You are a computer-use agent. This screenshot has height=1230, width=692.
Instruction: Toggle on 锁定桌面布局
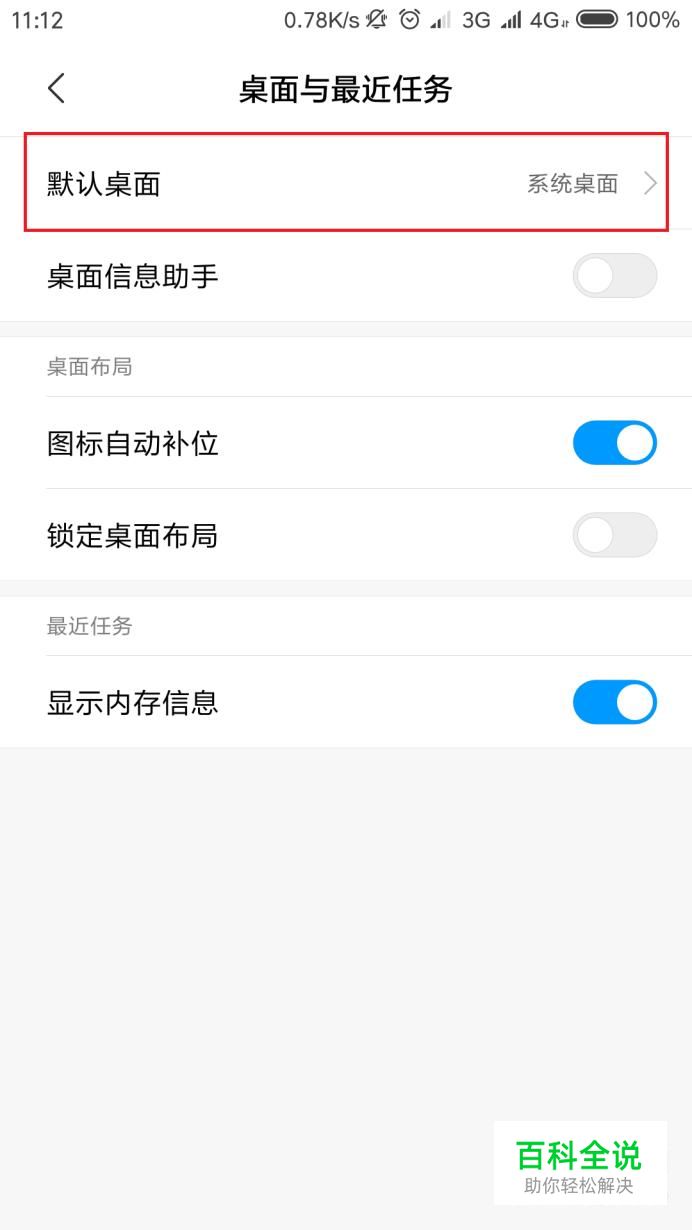[x=615, y=535]
